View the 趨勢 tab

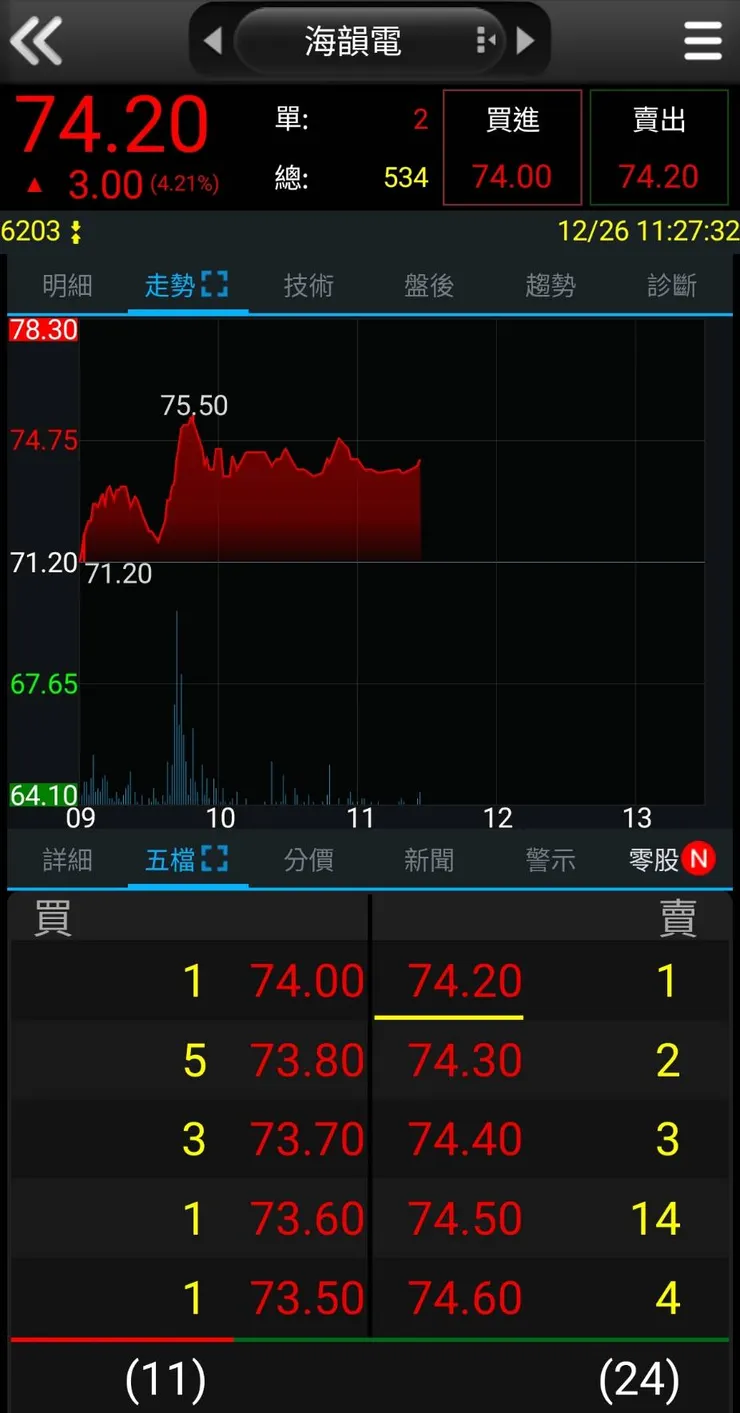[x=550, y=286]
